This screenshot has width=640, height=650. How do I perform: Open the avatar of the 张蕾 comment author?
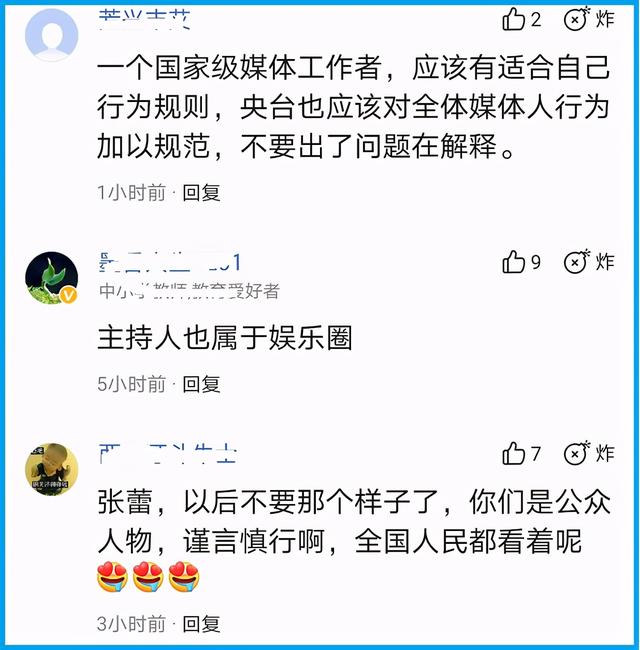(51, 469)
